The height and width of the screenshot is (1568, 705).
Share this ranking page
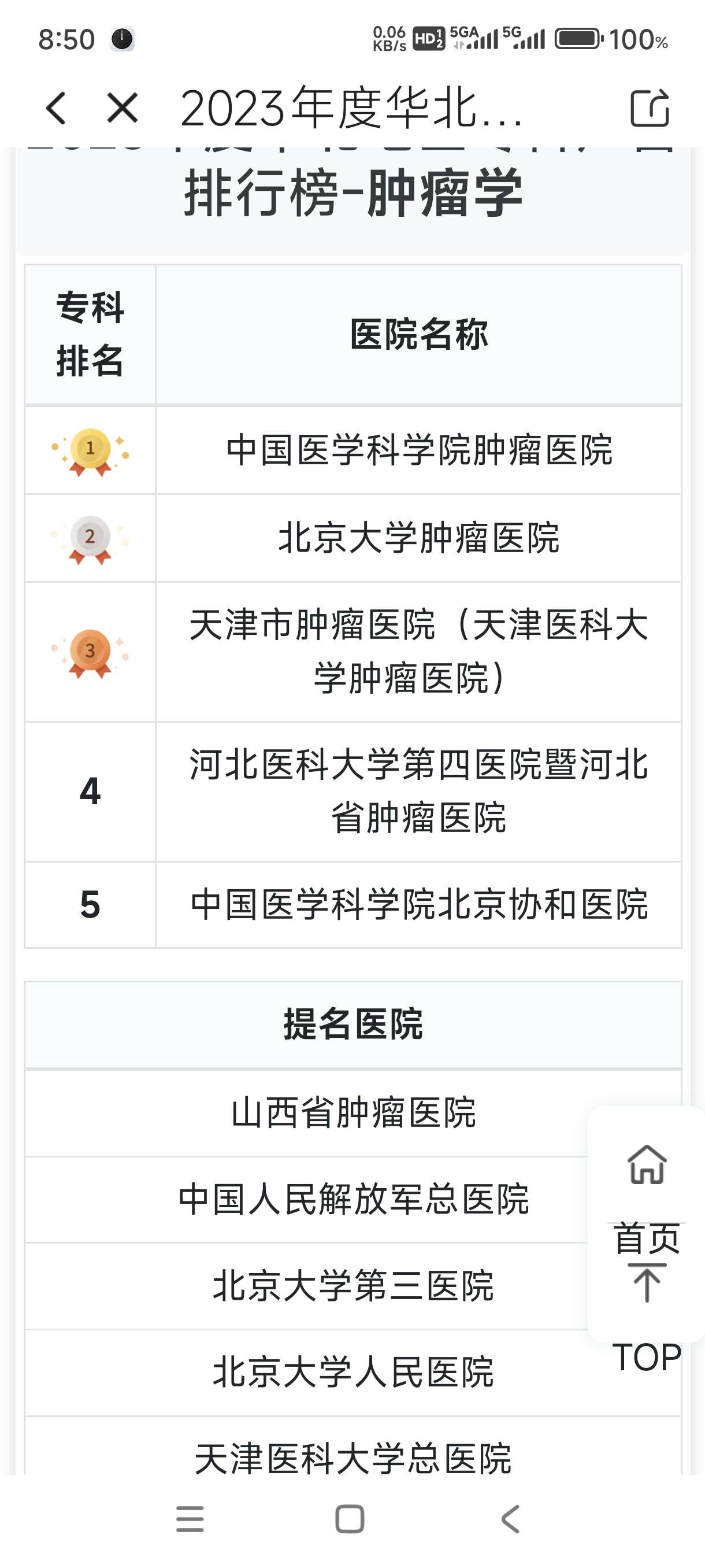coord(650,108)
